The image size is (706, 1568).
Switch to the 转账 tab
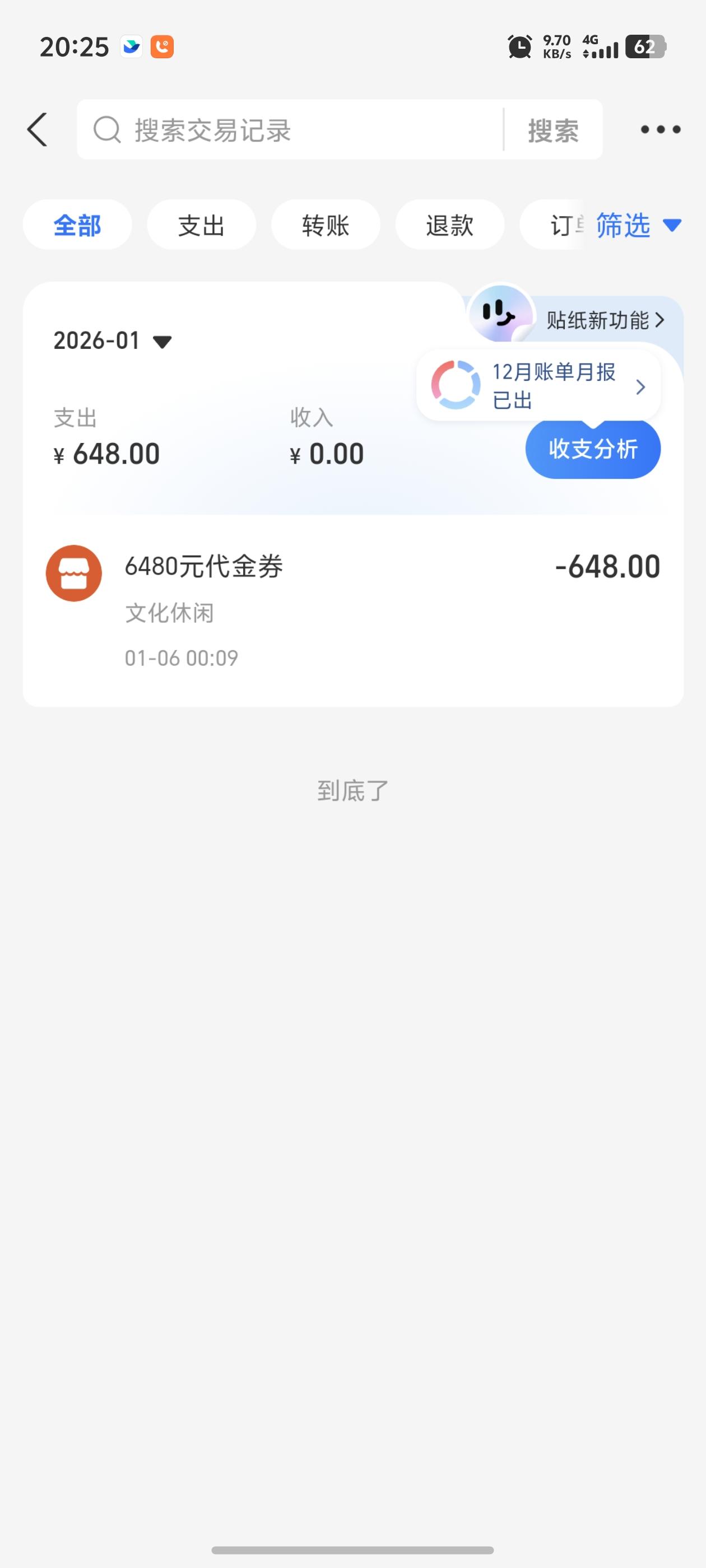point(326,225)
